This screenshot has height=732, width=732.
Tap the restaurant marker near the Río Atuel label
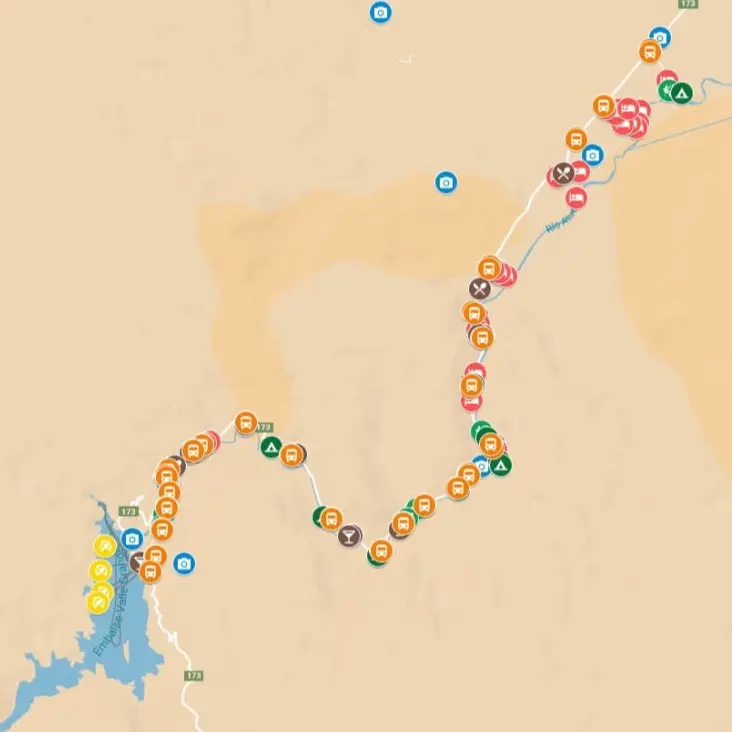tap(563, 173)
